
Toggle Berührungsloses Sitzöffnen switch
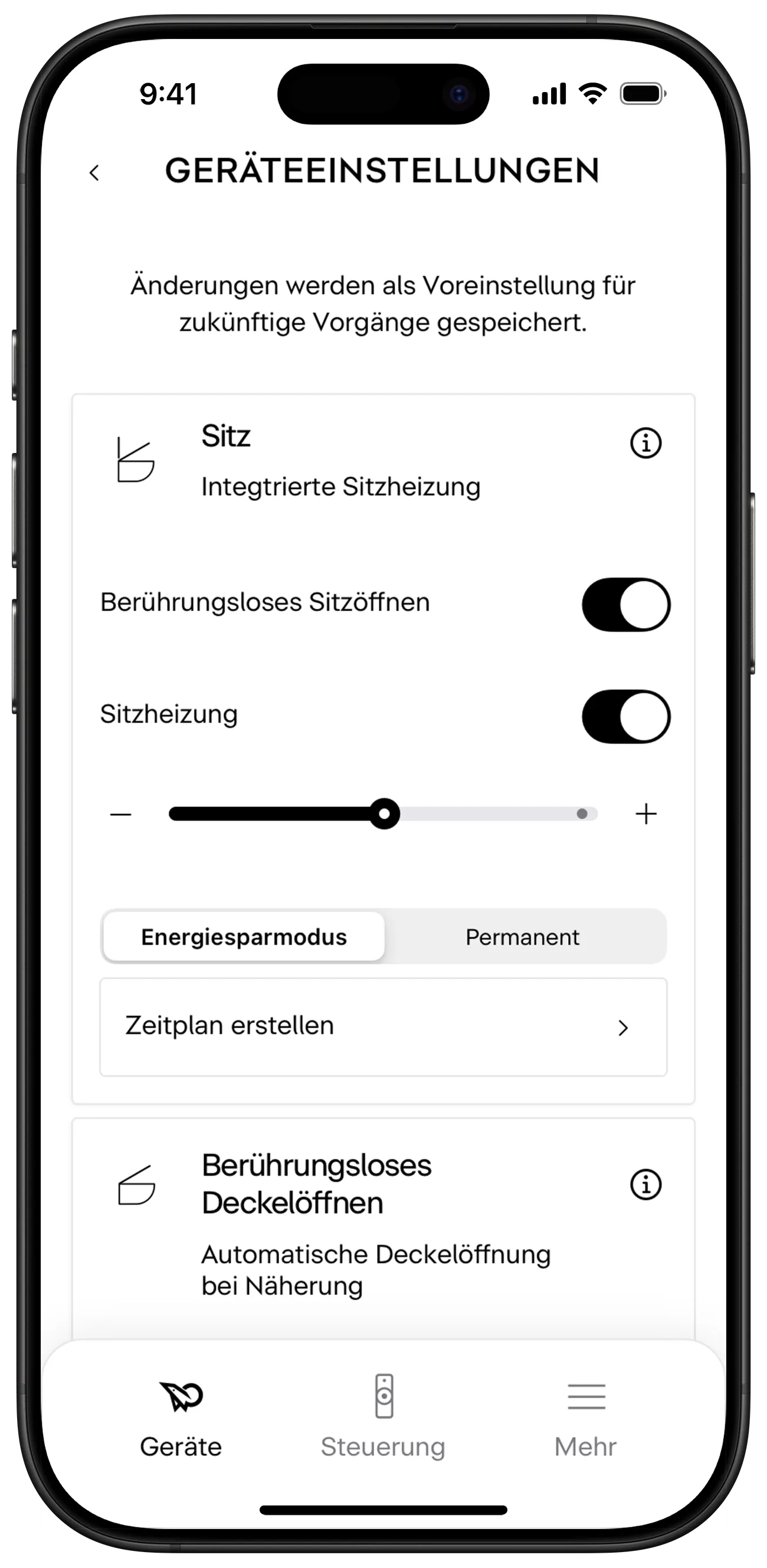coord(626,605)
